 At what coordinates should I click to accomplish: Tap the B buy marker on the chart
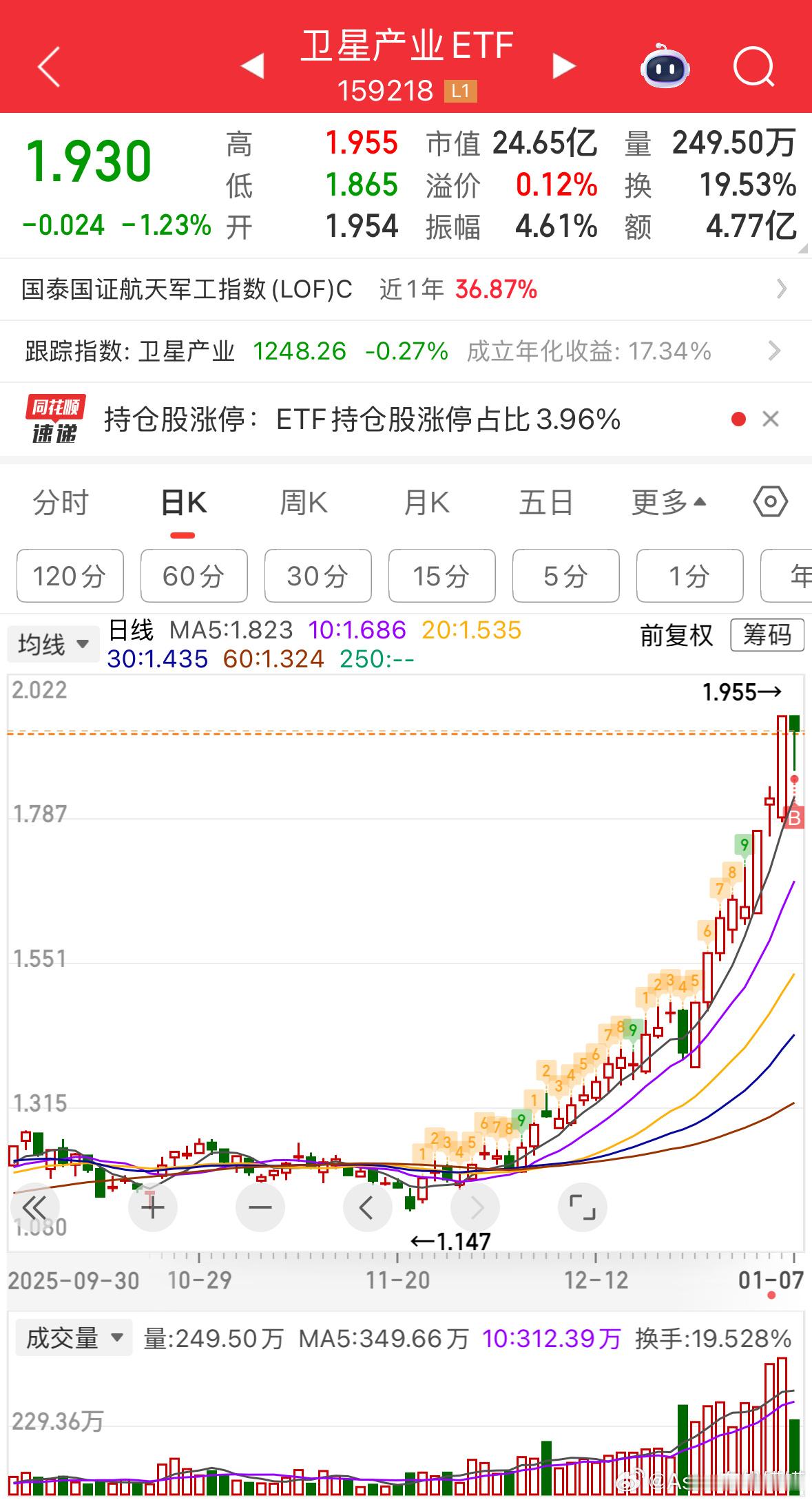(x=793, y=818)
